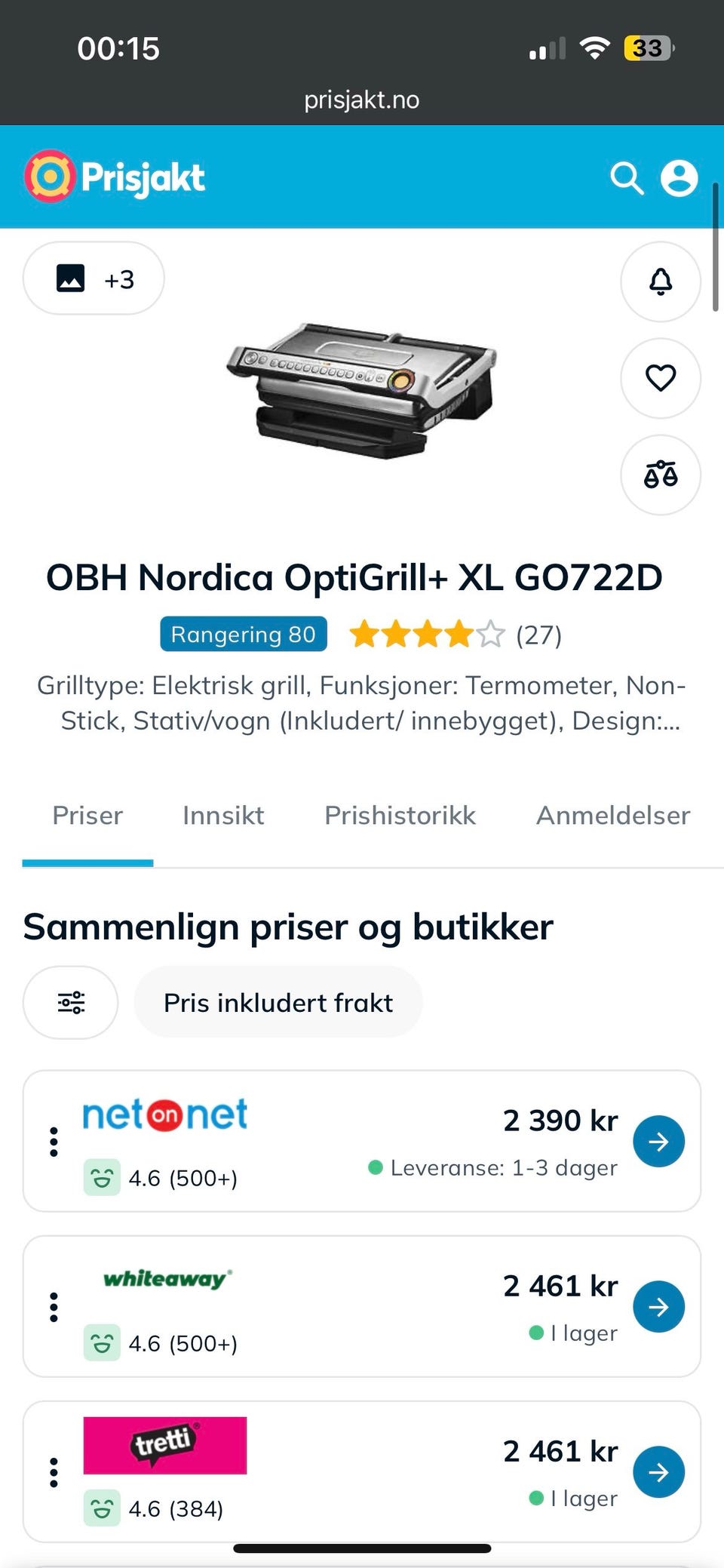The height and width of the screenshot is (1568, 724).
Task: Go to the Whiteaway offer arrow
Action: [659, 1307]
